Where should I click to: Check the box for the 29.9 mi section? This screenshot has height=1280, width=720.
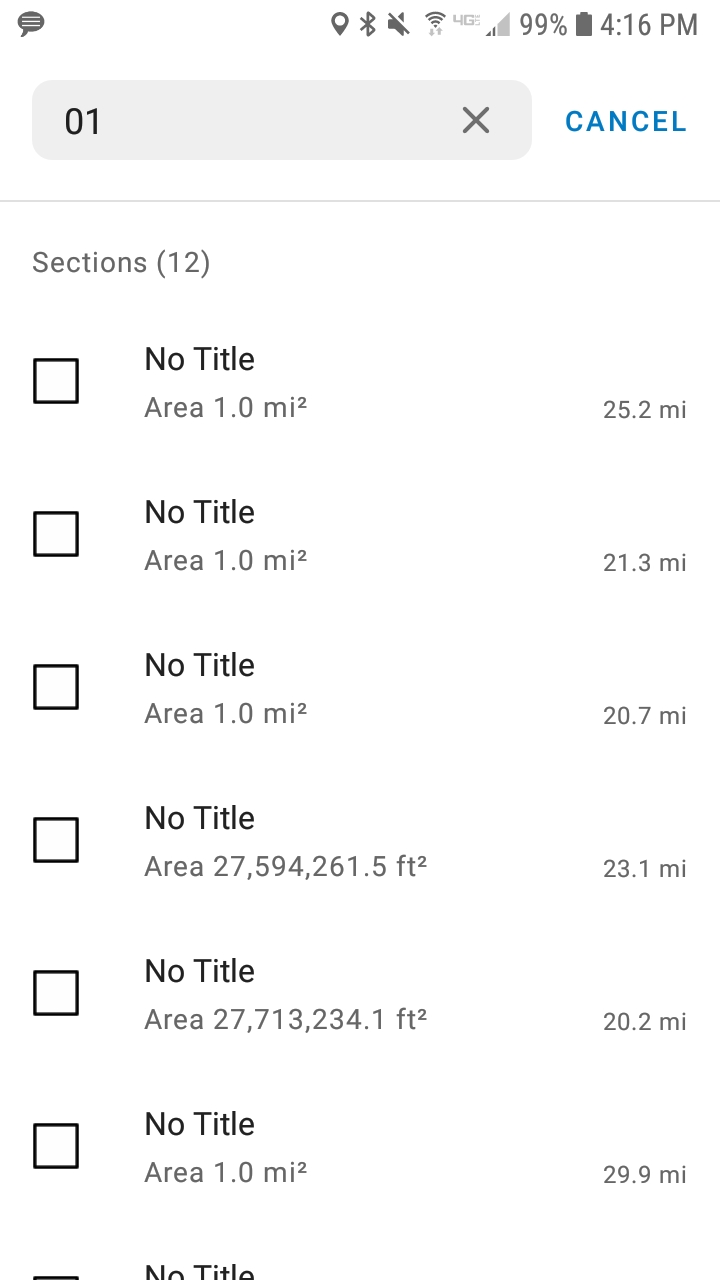click(x=56, y=1146)
